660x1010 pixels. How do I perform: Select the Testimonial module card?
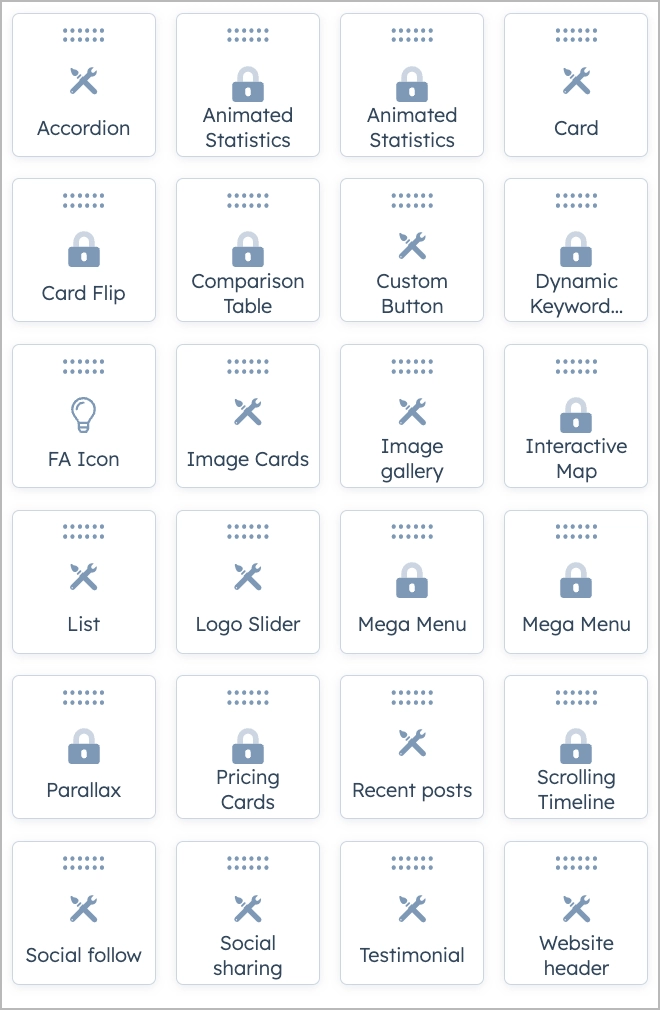coord(412,913)
